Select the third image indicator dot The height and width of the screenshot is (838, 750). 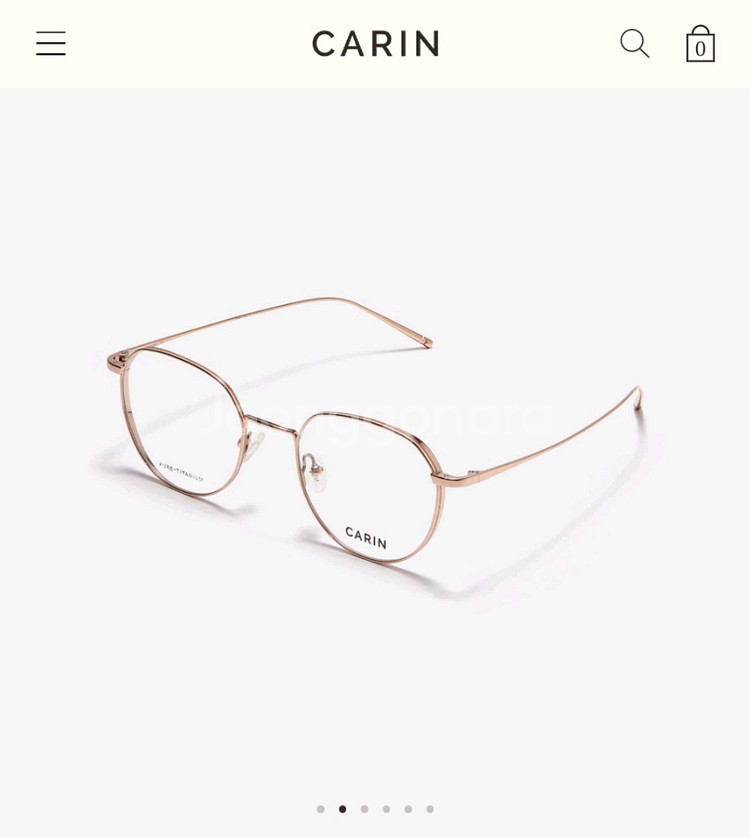(x=364, y=809)
